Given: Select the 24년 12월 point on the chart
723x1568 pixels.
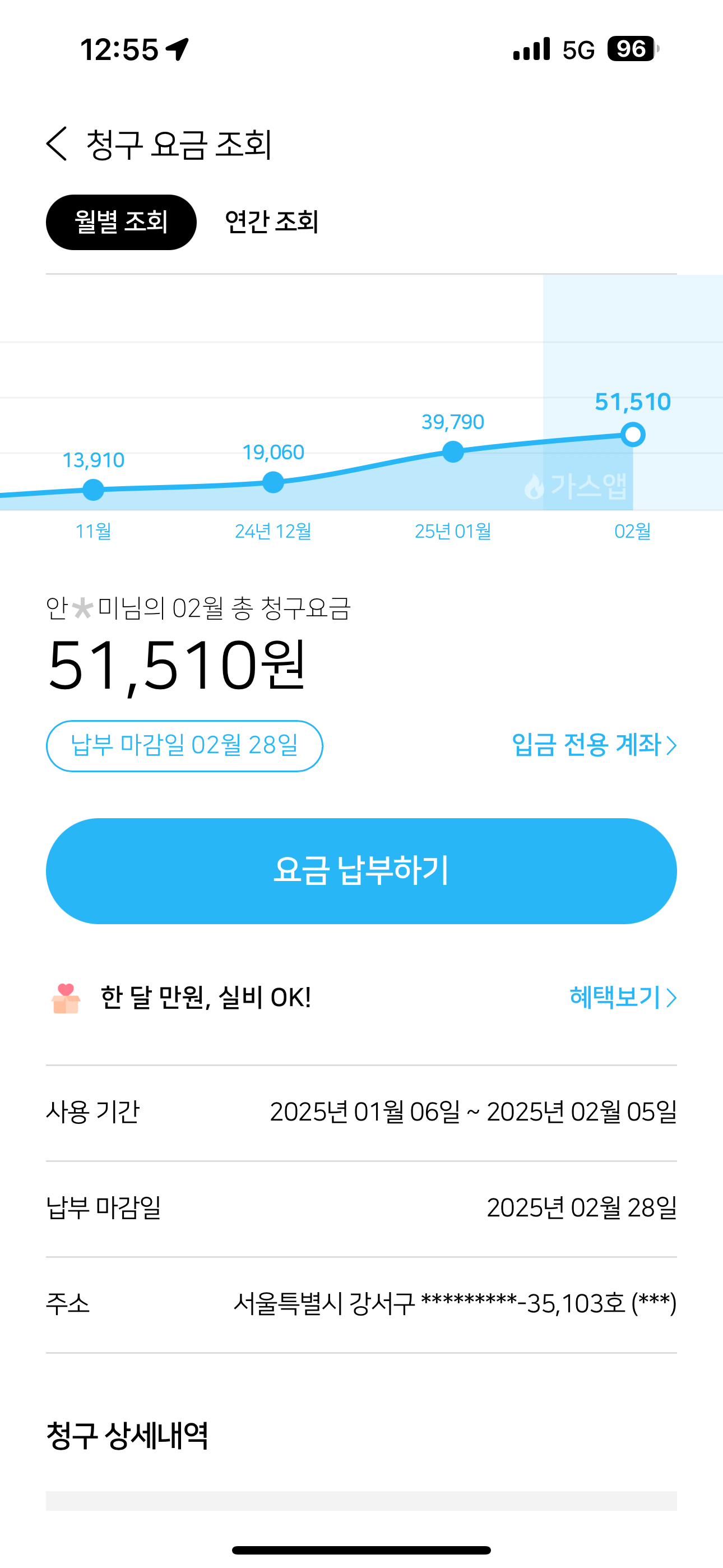Looking at the screenshot, I should pyautogui.click(x=274, y=482).
